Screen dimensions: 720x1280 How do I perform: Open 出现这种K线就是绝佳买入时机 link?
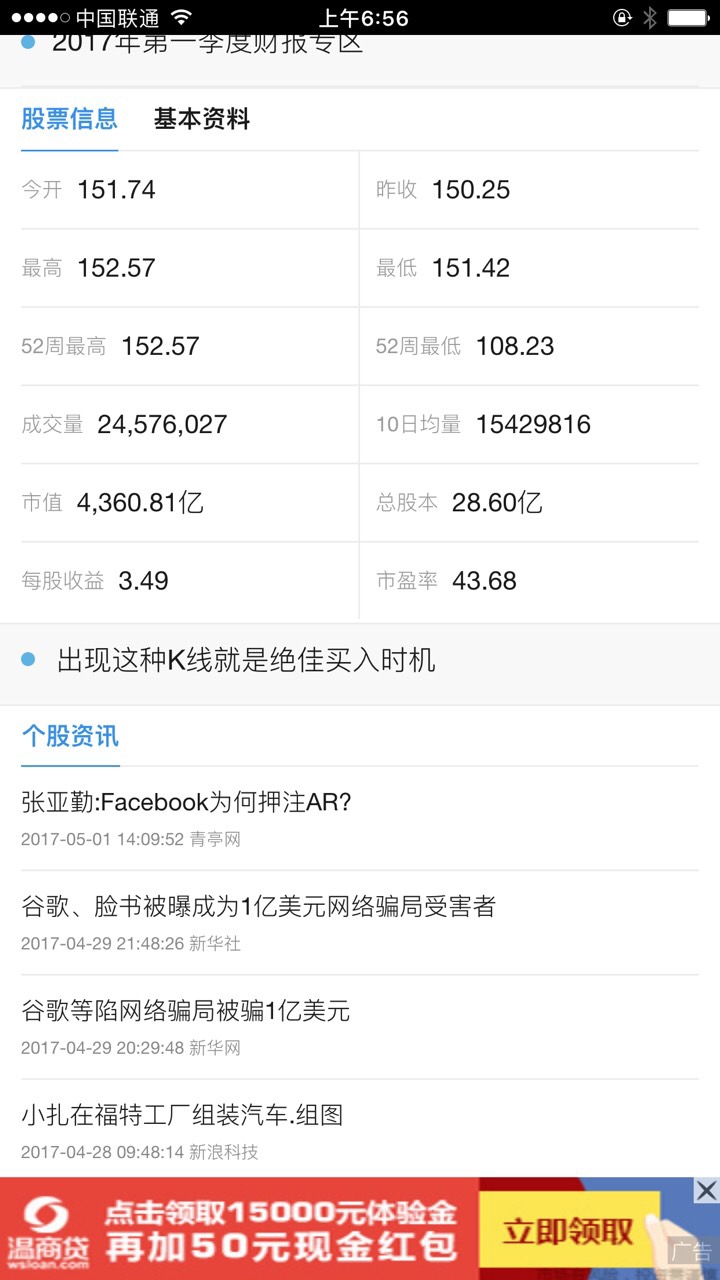tap(246, 661)
